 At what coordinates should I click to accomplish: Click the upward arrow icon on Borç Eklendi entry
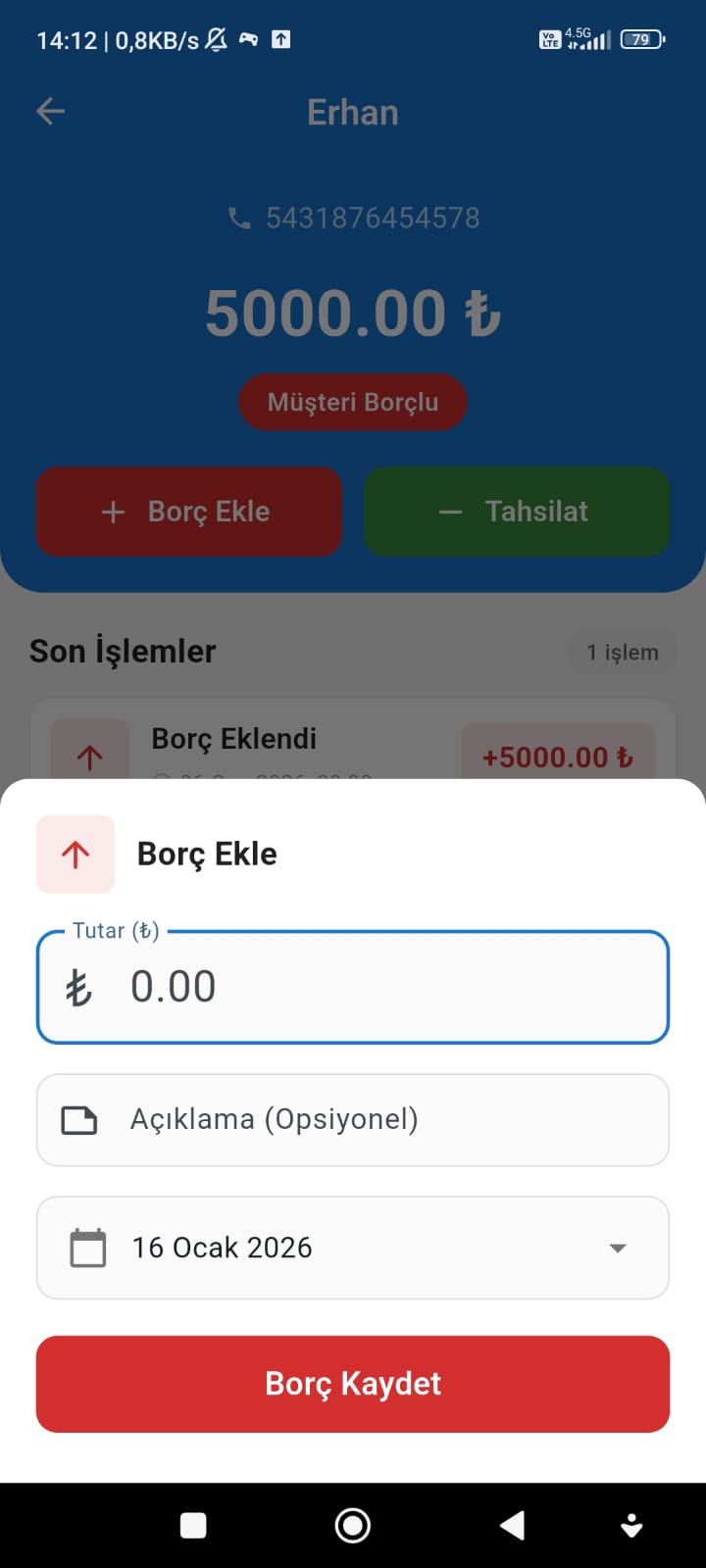(x=89, y=755)
